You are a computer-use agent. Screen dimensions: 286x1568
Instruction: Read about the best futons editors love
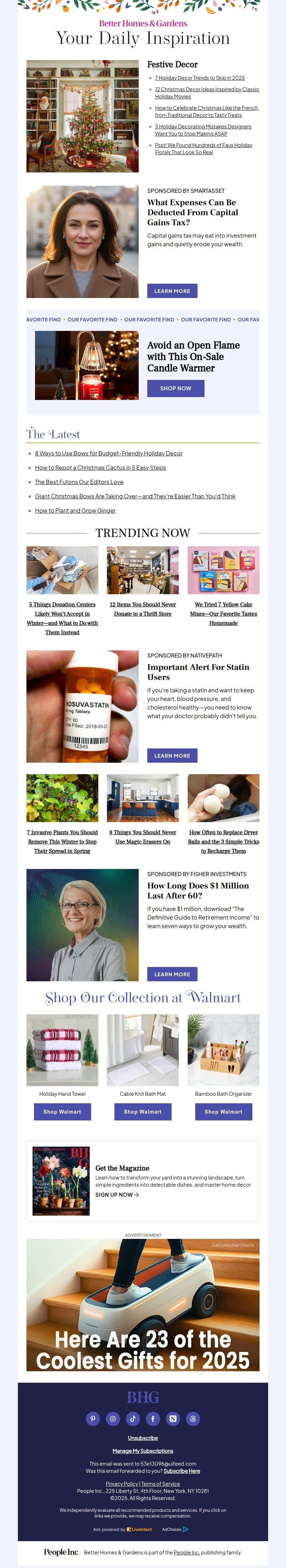click(79, 482)
